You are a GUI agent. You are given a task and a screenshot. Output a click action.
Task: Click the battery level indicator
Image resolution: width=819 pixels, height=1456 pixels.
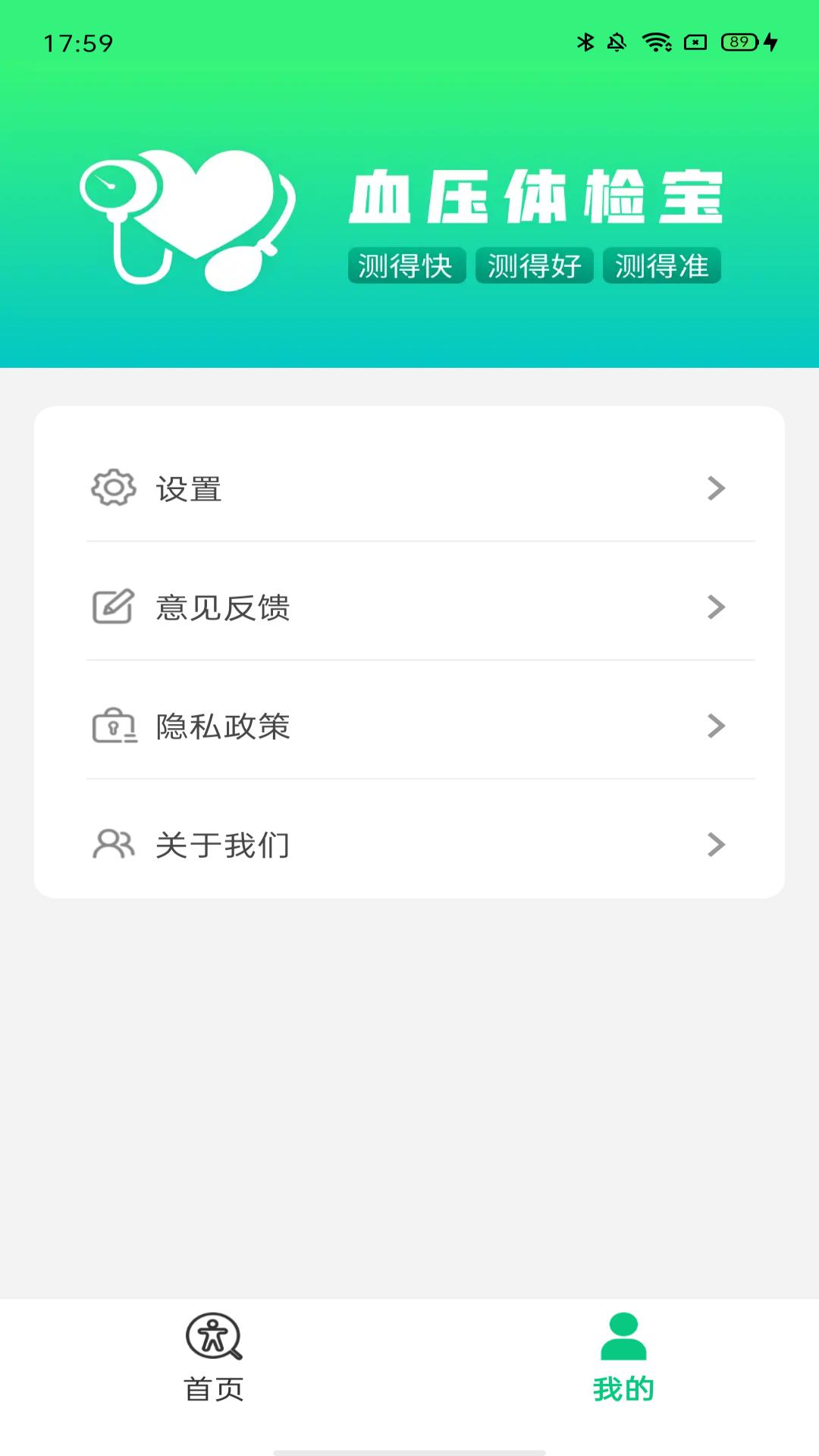[x=738, y=43]
